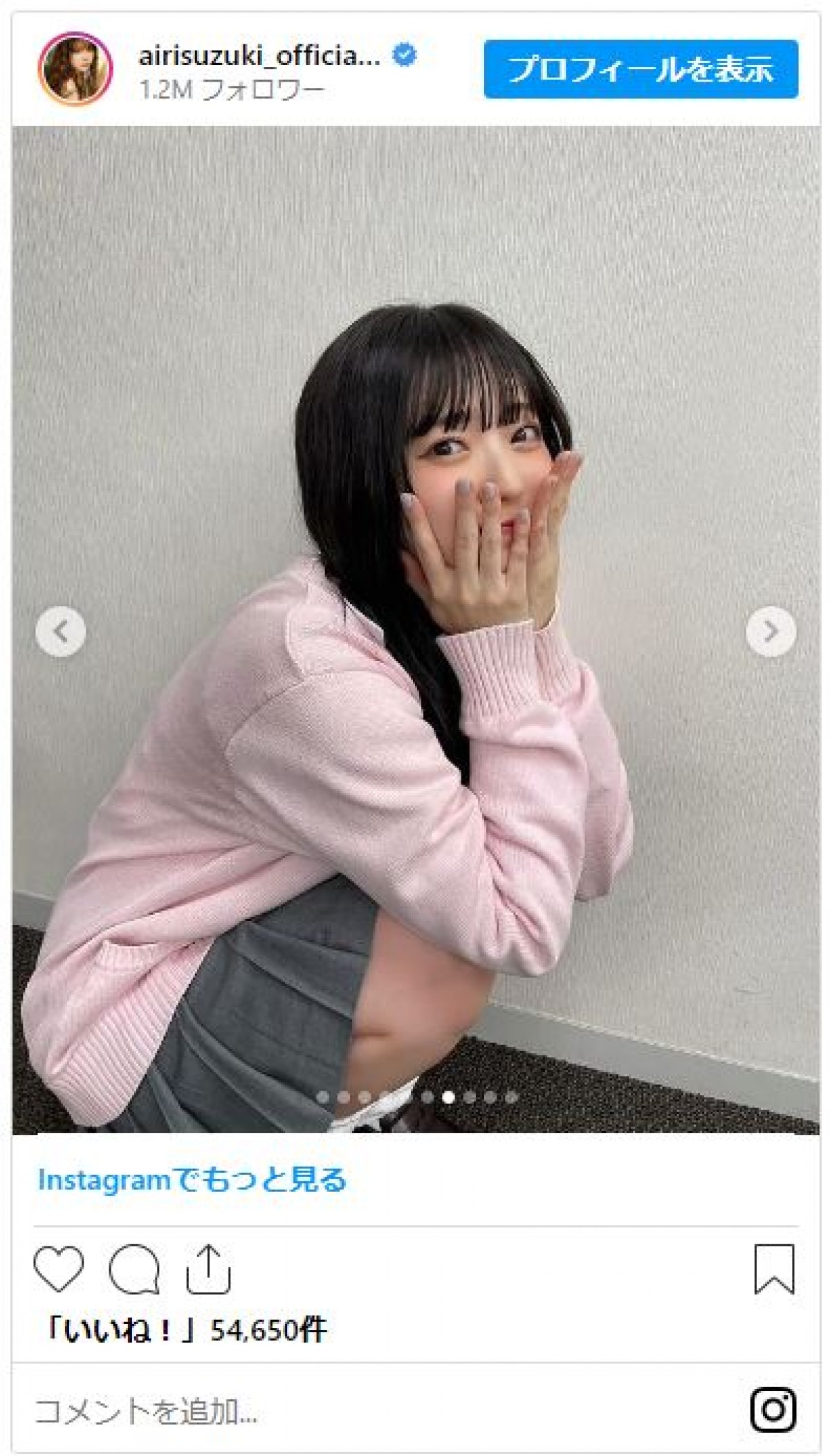Screen dimensions: 830x1456
Task: Tap the プロフィールを表示 button
Action: coord(640,69)
